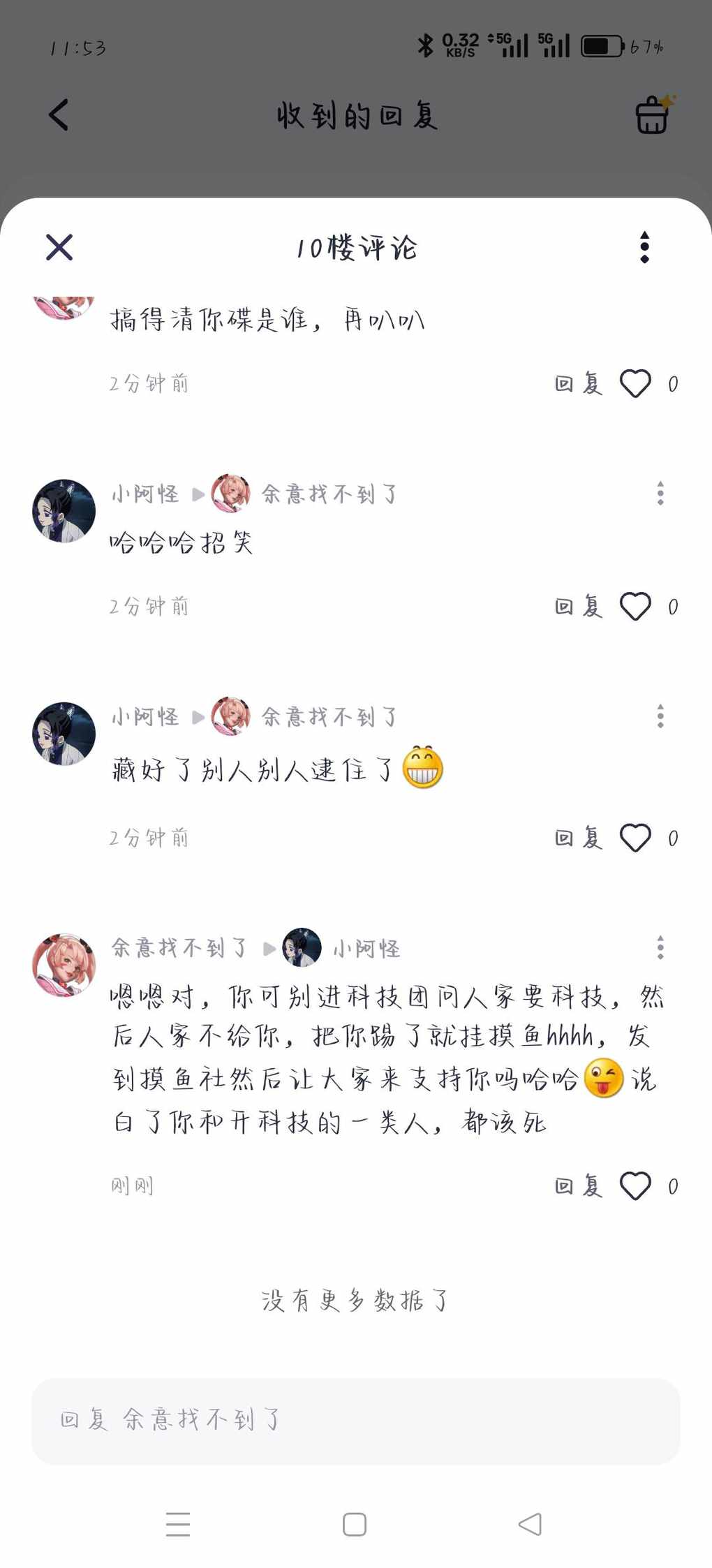712x1568 pixels.
Task: Open overflow menu of 10楼评论 sheet
Action: coord(644,247)
